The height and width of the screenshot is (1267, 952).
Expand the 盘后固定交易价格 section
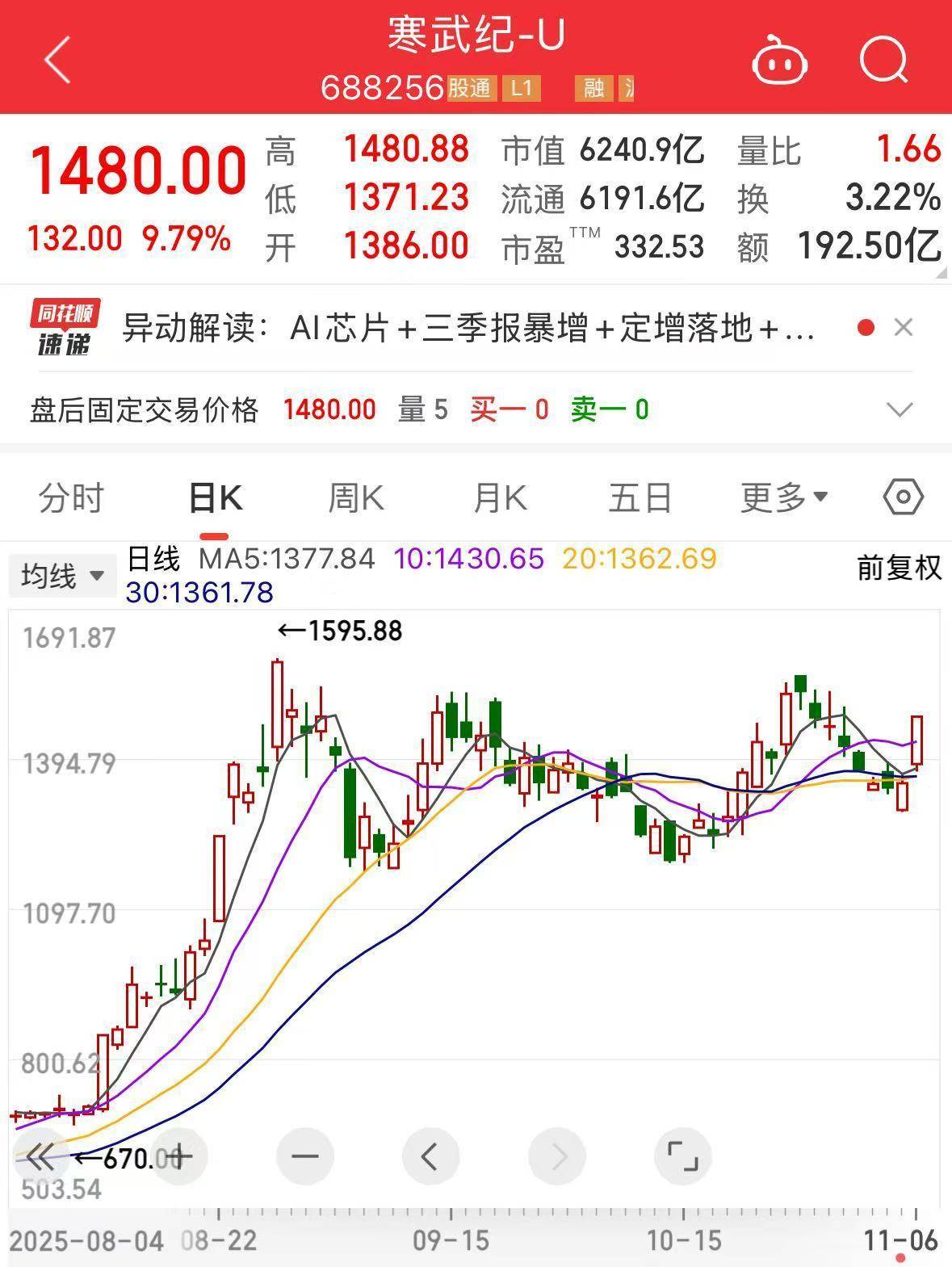tap(900, 410)
